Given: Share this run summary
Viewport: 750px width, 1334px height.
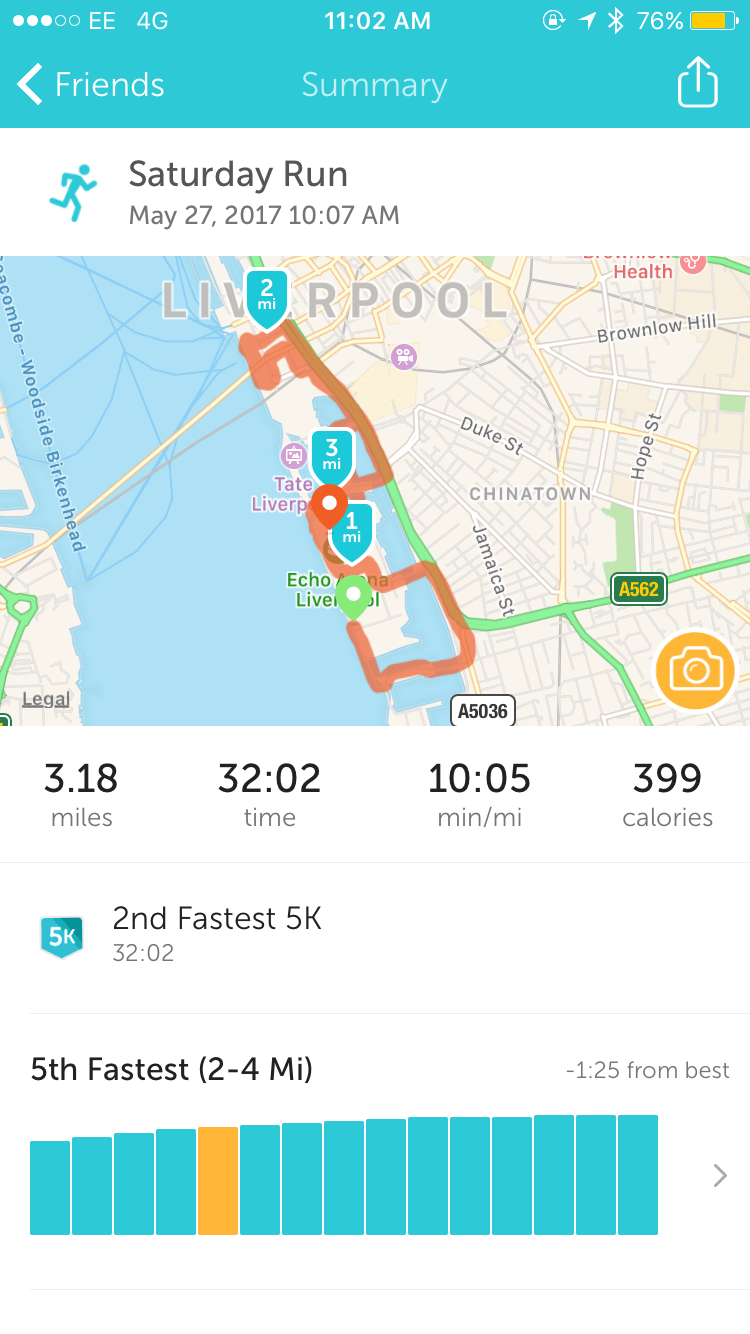Looking at the screenshot, I should click(x=697, y=84).
